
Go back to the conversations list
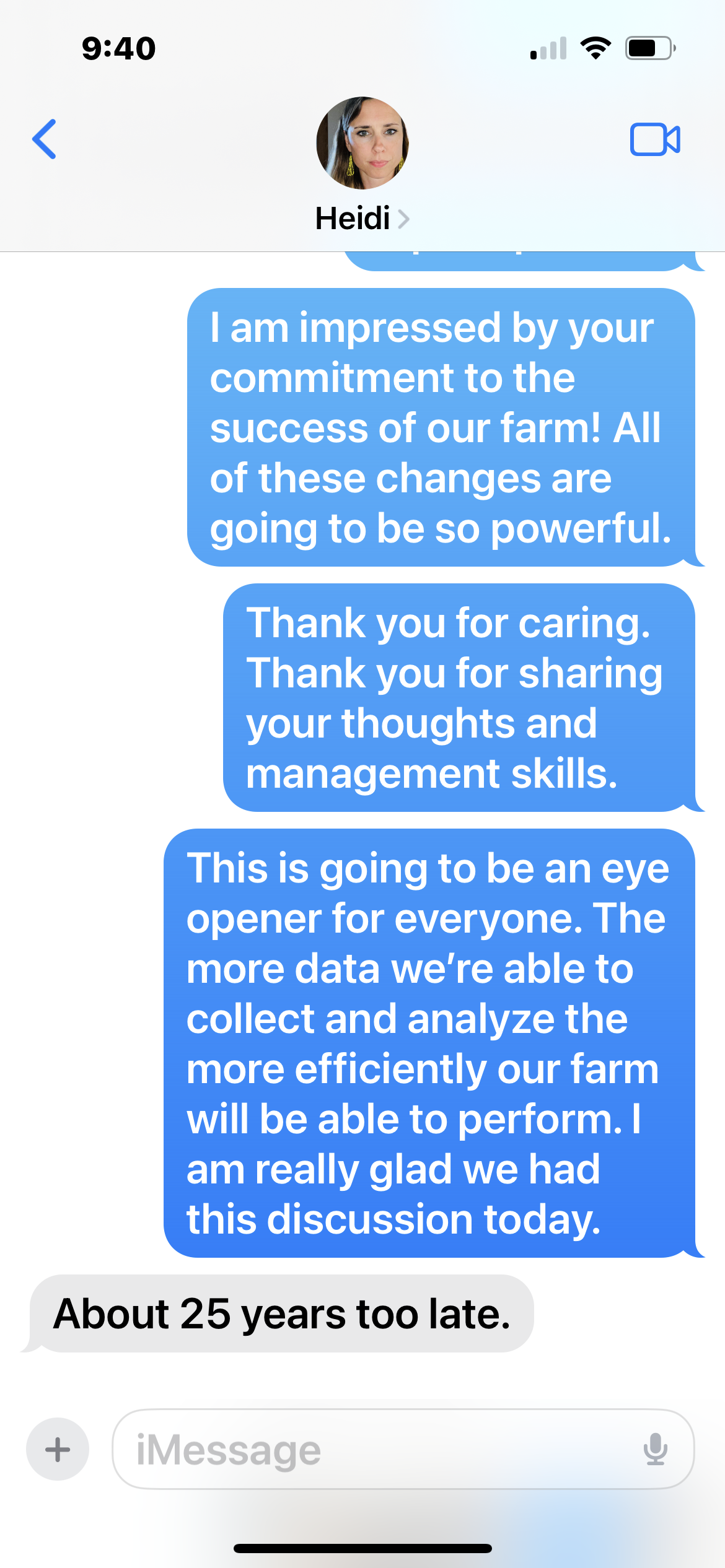tap(45, 139)
